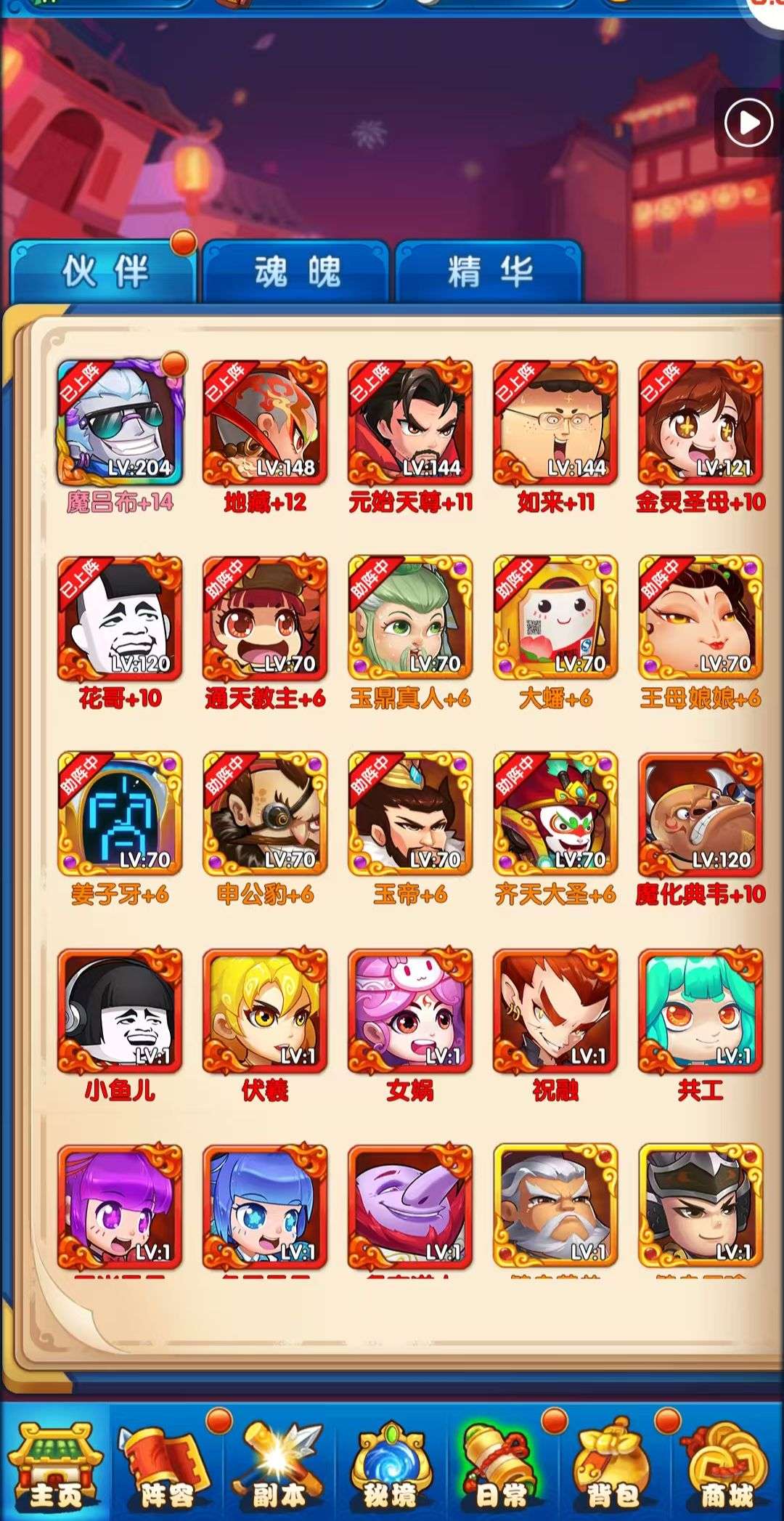784x1521 pixels.
Task: Select hero 花哥+10
Action: (x=120, y=619)
